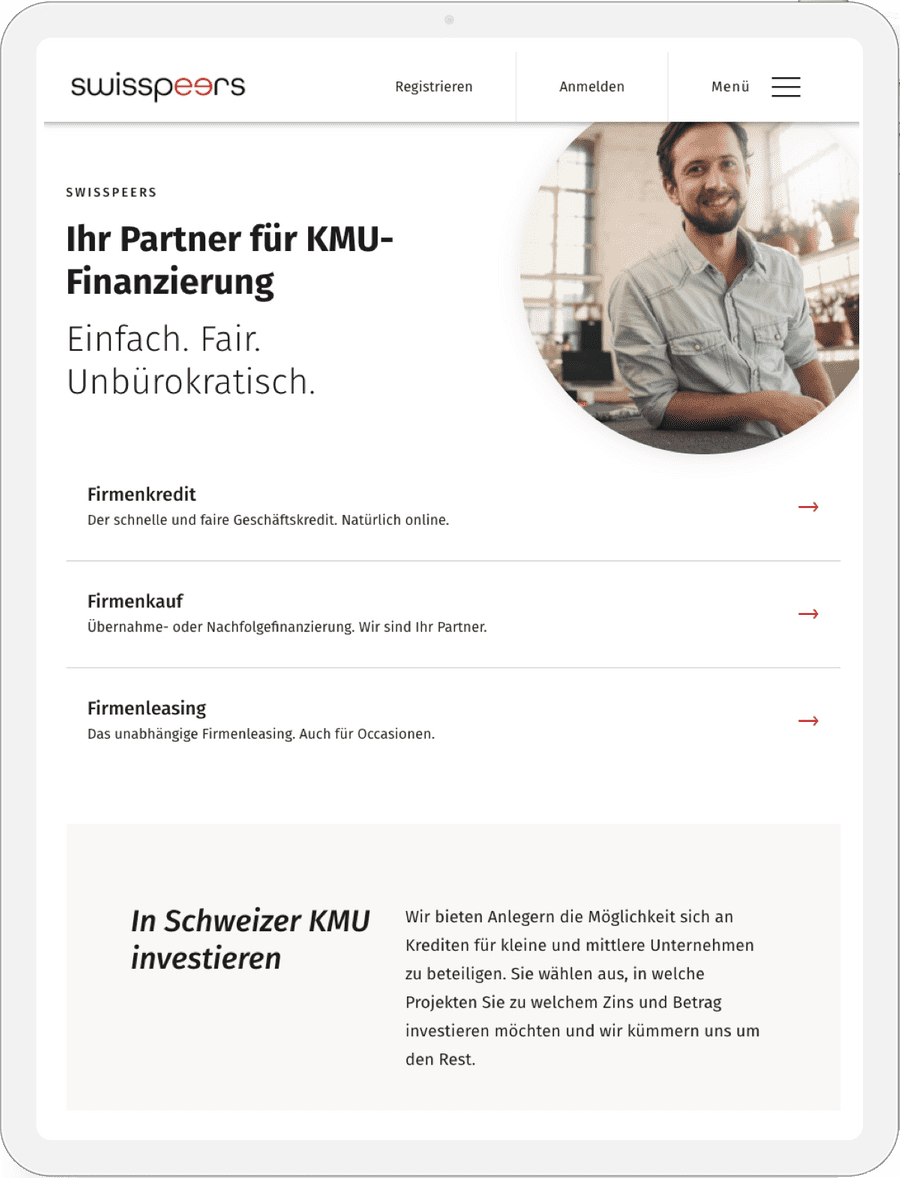Tap the Registrieren link

point(433,87)
